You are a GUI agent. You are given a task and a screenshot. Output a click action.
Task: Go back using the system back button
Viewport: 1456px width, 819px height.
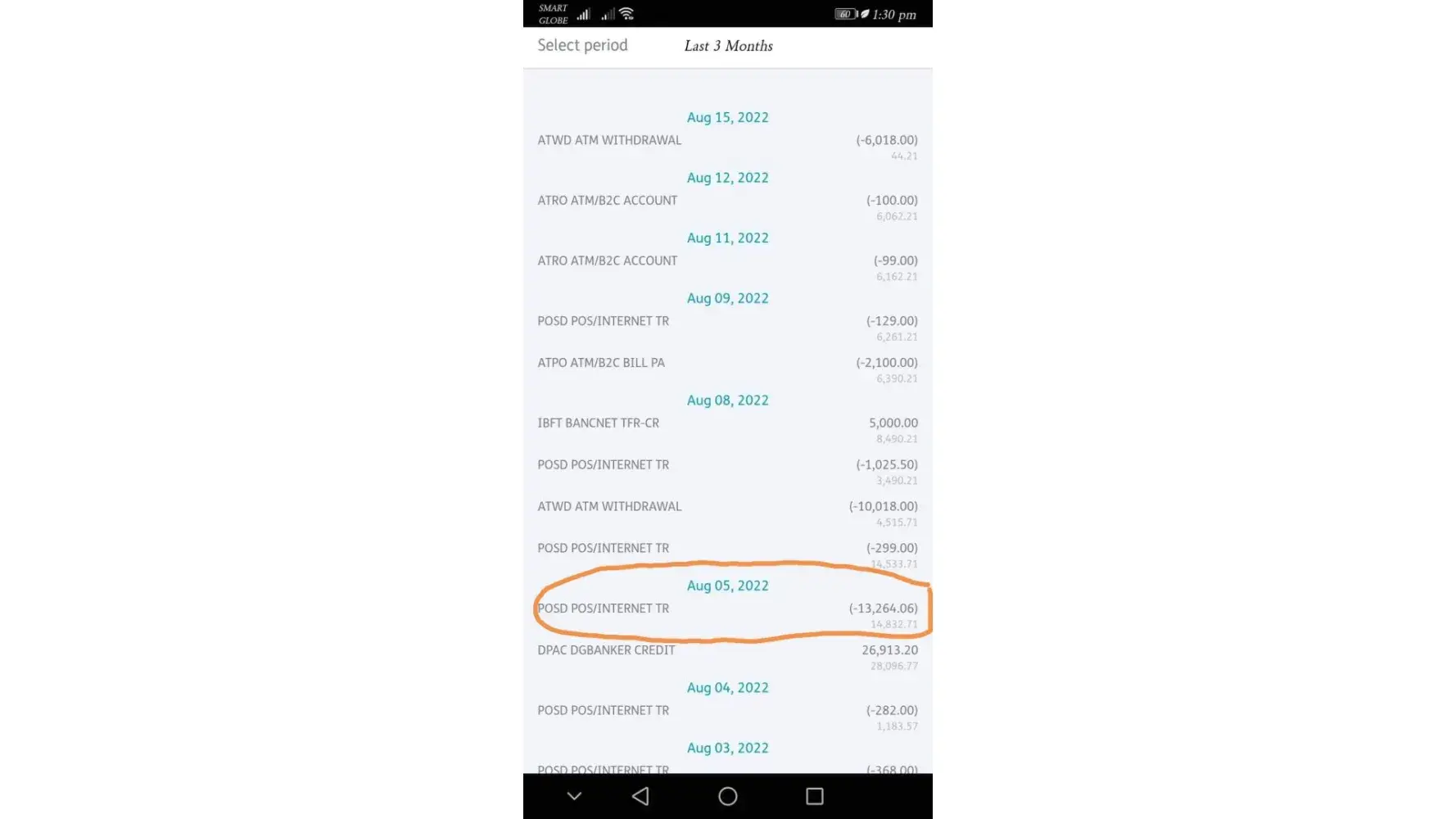[640, 796]
